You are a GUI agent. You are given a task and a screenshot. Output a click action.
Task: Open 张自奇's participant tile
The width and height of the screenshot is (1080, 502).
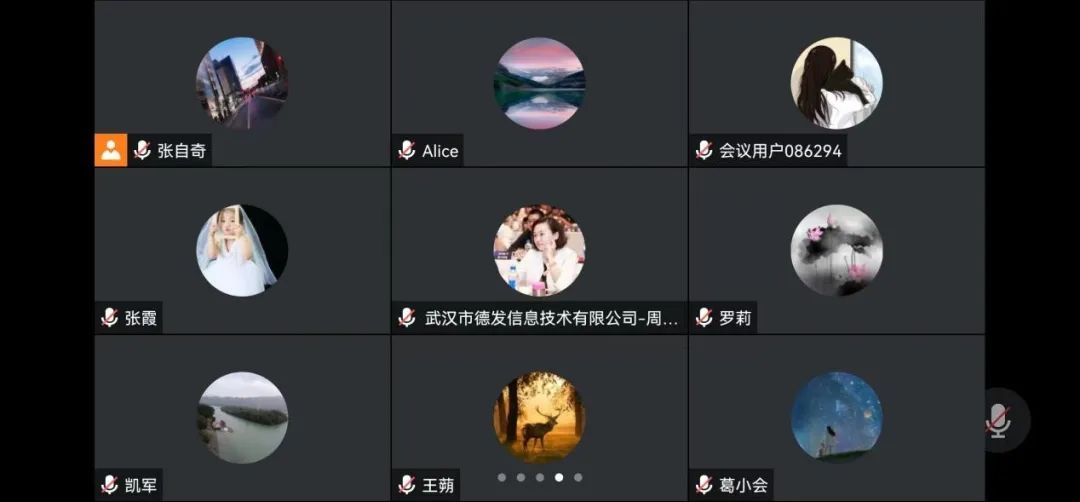[x=242, y=84]
